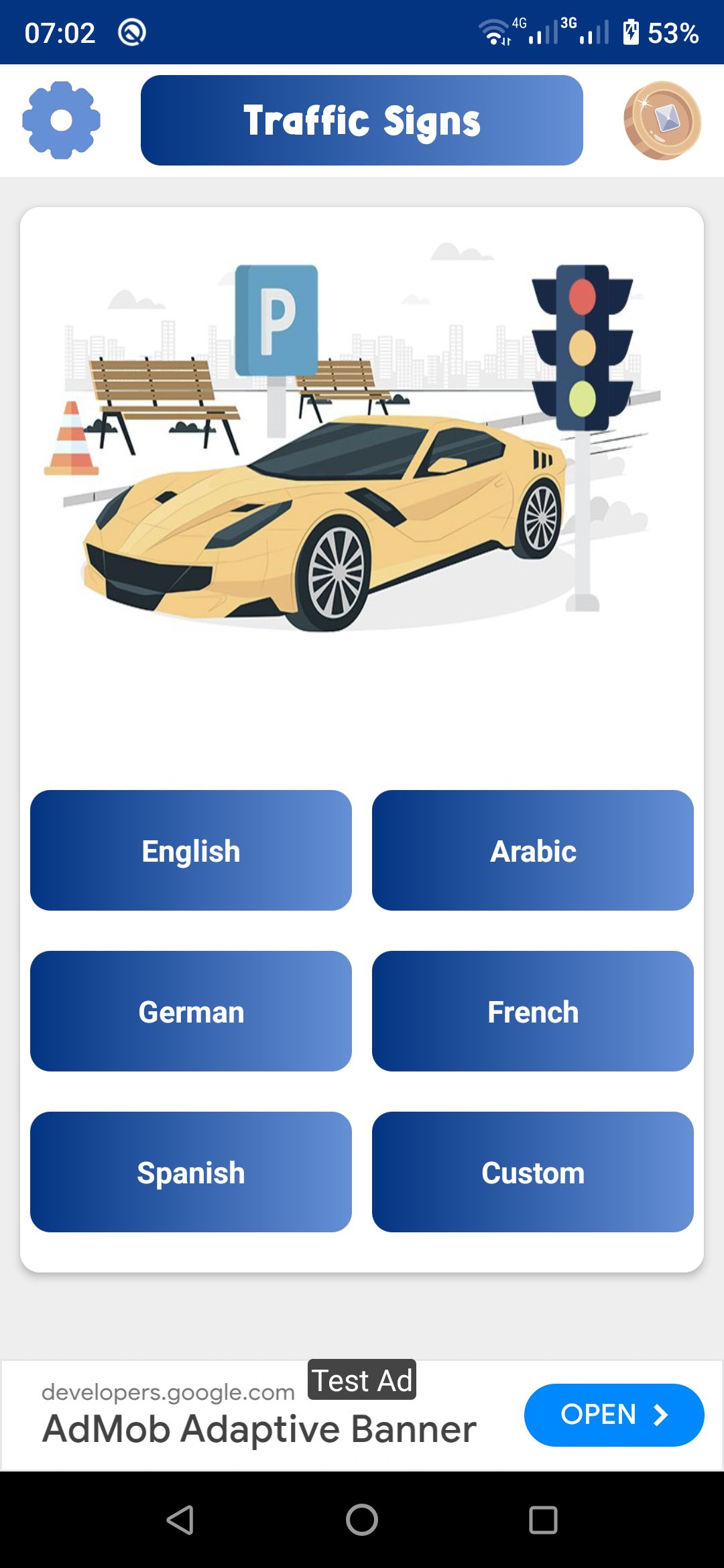Choose Arabic traffic signs
This screenshot has height=1568, width=724.
coord(533,850)
